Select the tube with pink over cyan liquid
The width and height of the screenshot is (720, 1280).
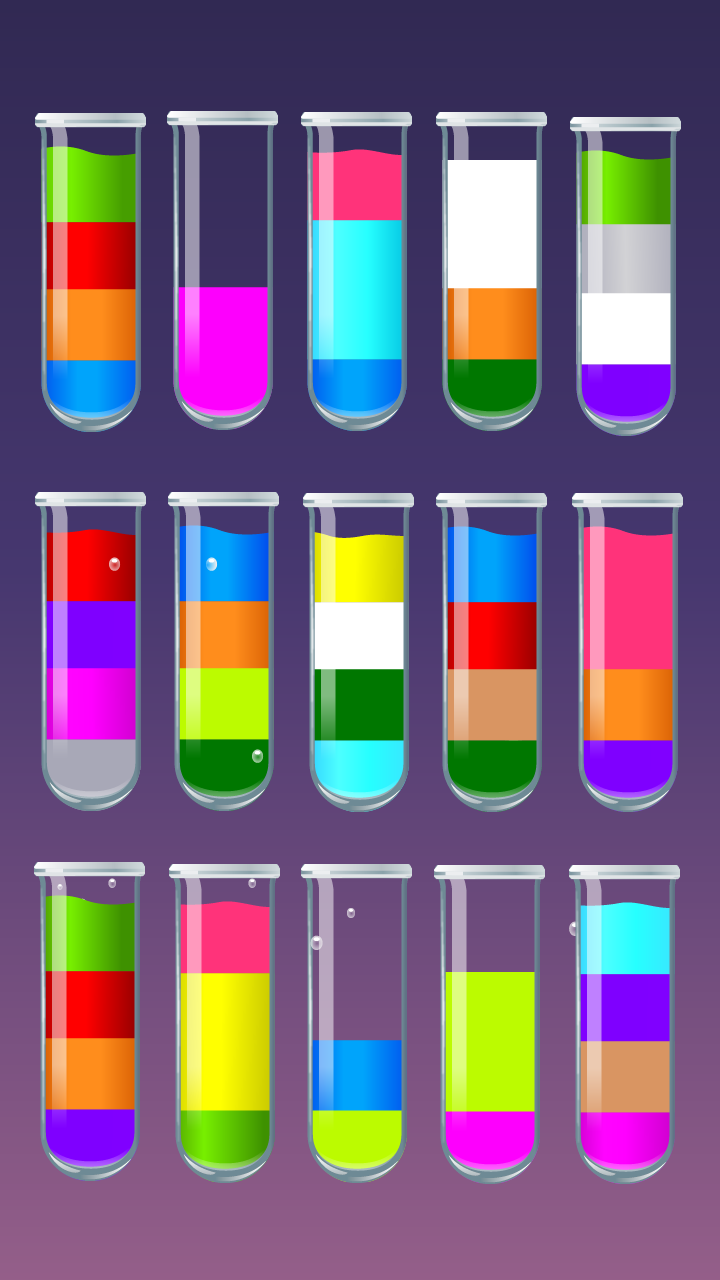(357, 270)
